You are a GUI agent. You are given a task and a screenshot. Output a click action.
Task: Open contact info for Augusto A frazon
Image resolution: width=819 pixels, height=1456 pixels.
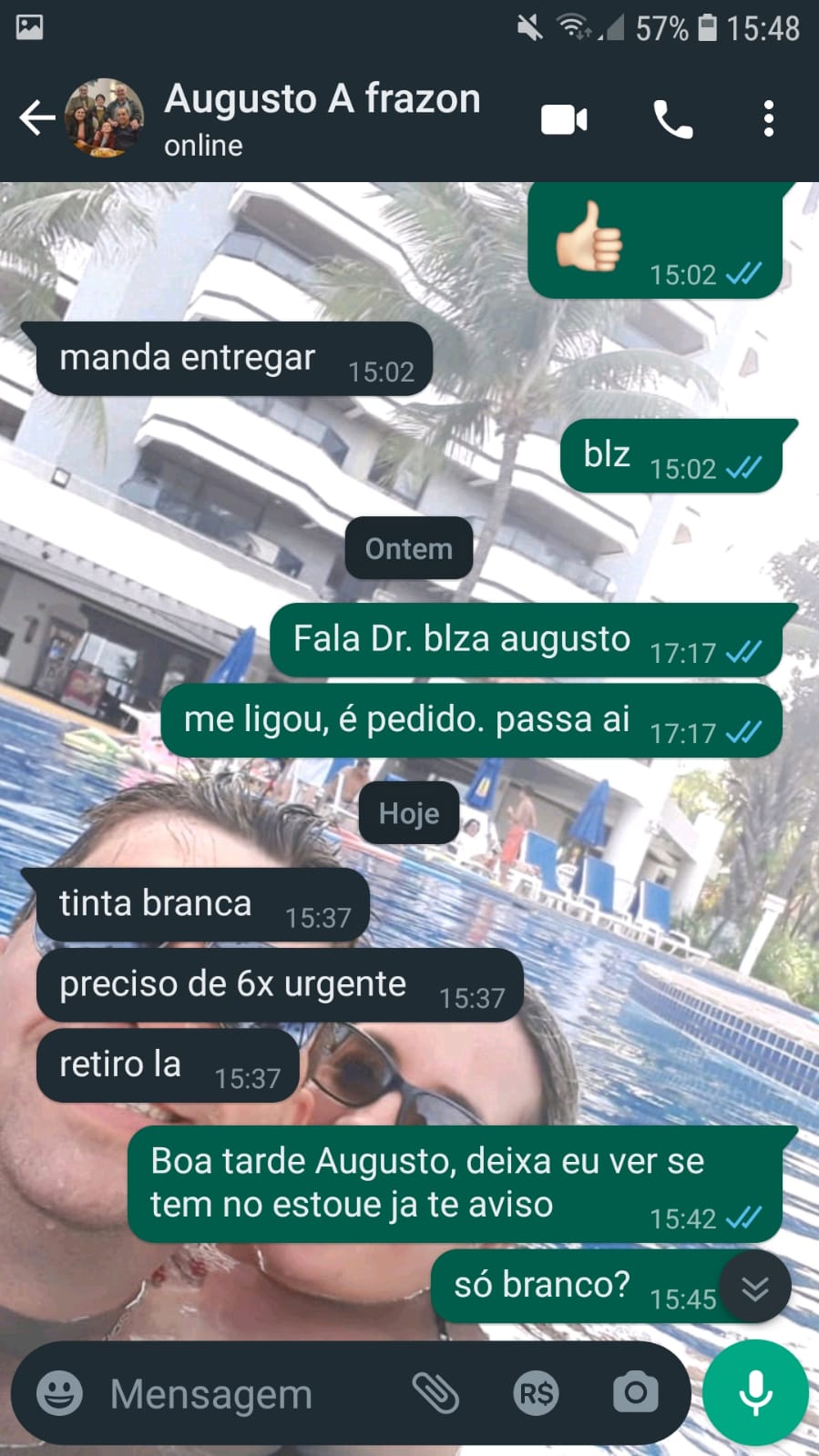(322, 118)
